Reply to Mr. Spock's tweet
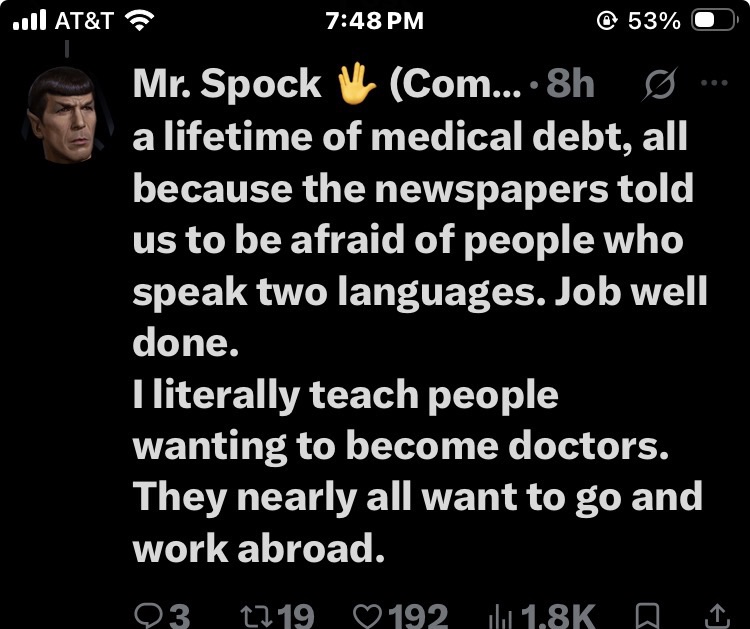Image resolution: width=750 pixels, height=629 pixels. [162, 616]
